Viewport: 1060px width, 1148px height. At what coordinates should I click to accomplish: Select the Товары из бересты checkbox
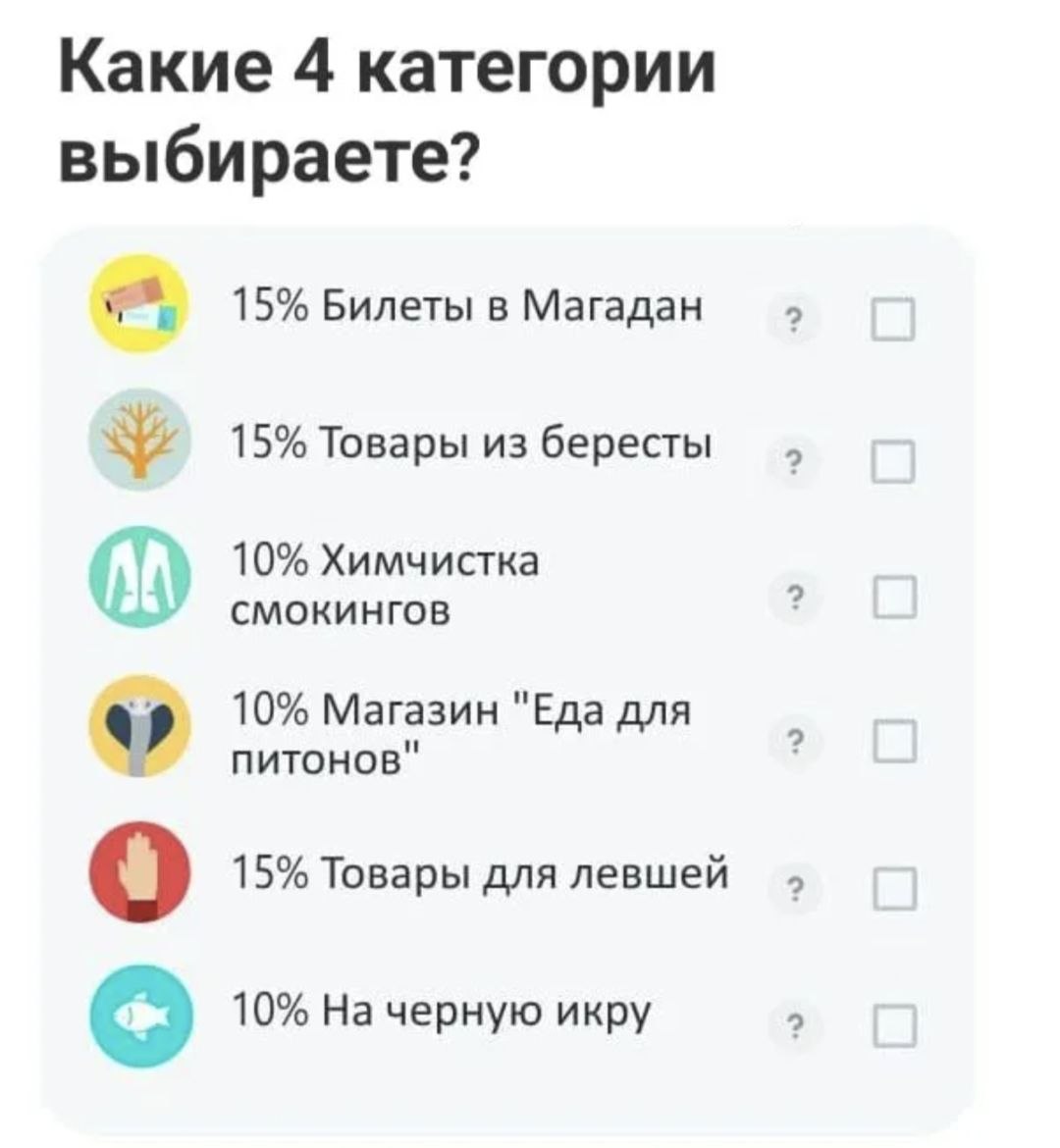pos(894,461)
